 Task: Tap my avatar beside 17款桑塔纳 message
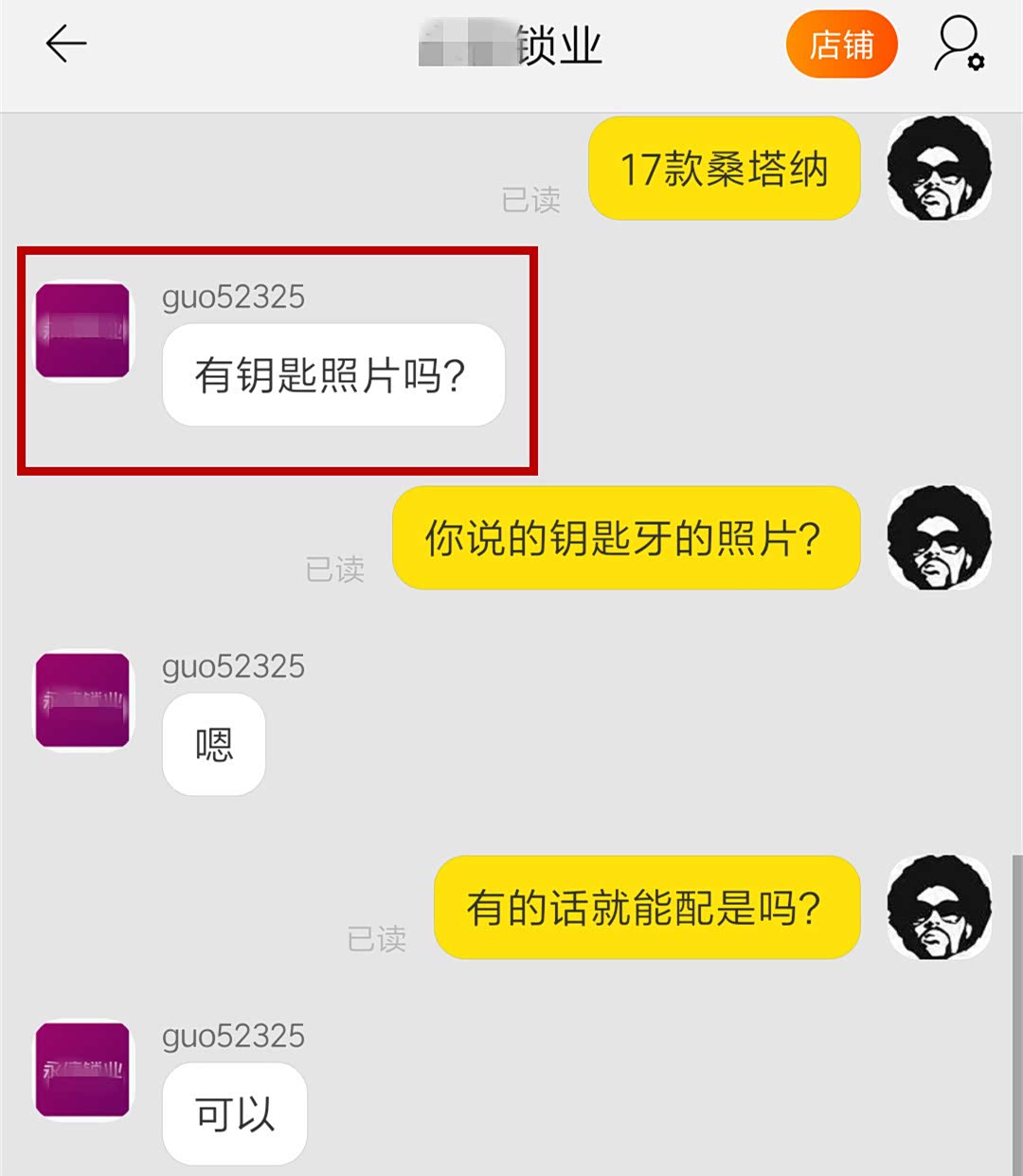[x=939, y=170]
